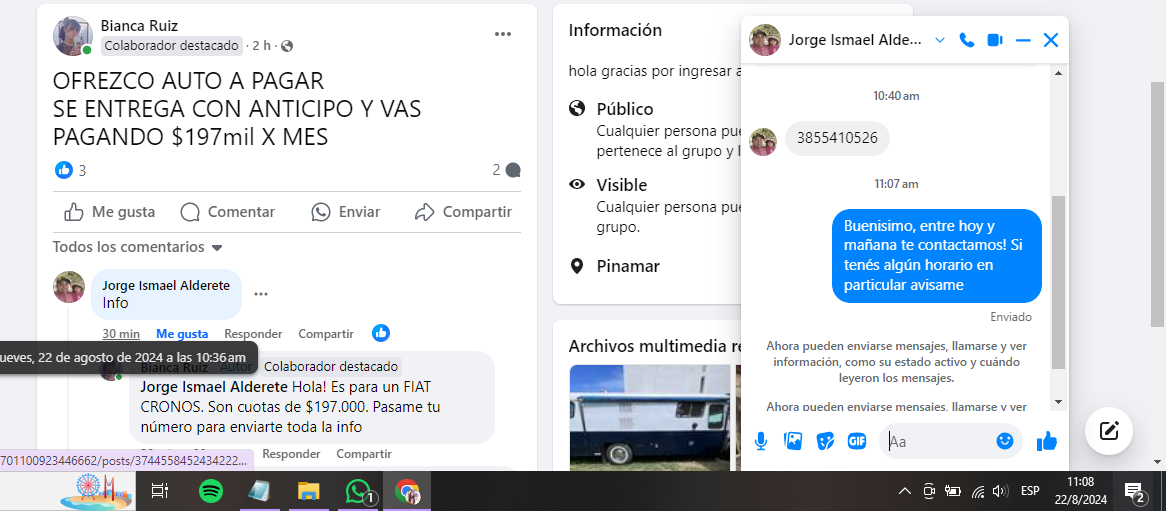This screenshot has width=1166, height=511.
Task: Minimize the Jorge Ismael chat window
Action: coord(1023,40)
